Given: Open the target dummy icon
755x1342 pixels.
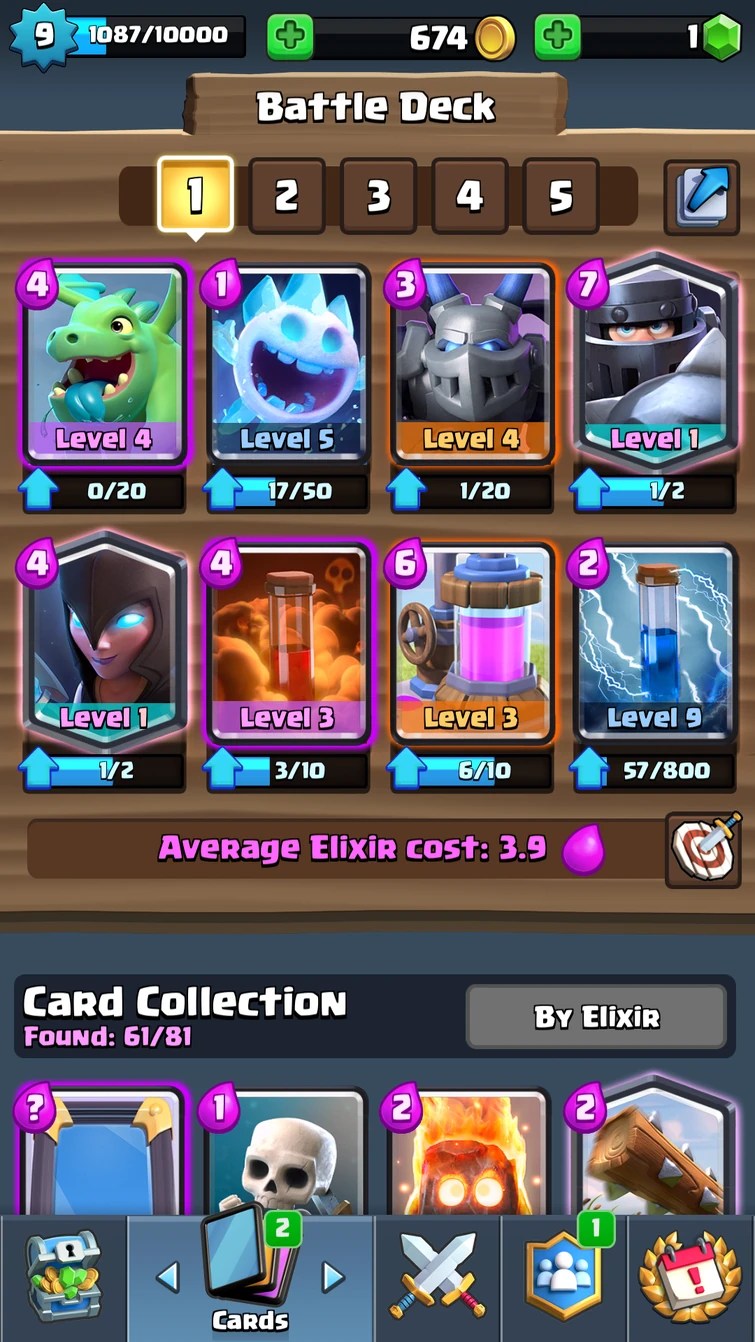Looking at the screenshot, I should [x=704, y=850].
